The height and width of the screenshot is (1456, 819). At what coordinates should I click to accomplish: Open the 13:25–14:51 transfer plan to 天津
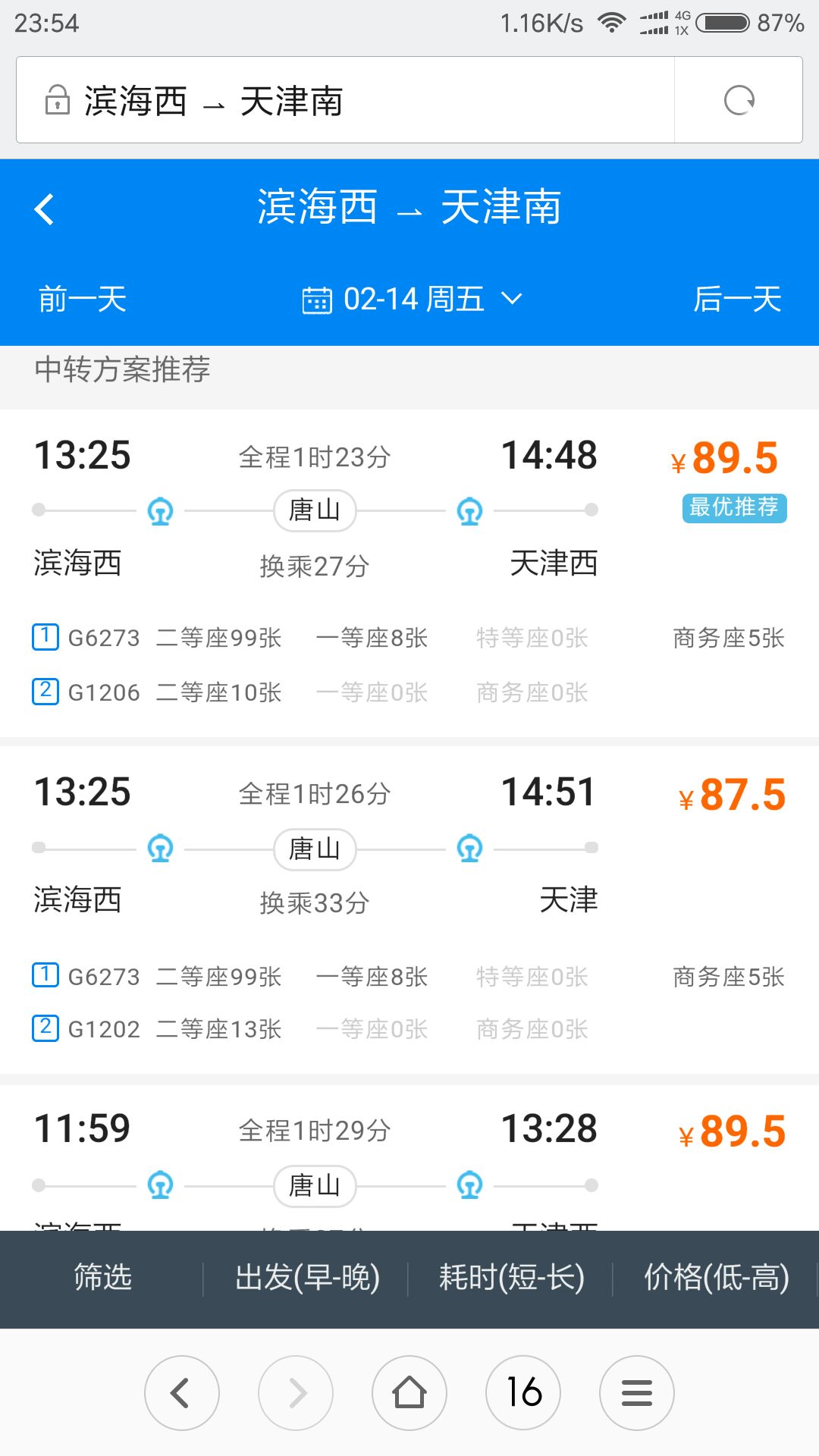pyautogui.click(x=409, y=910)
